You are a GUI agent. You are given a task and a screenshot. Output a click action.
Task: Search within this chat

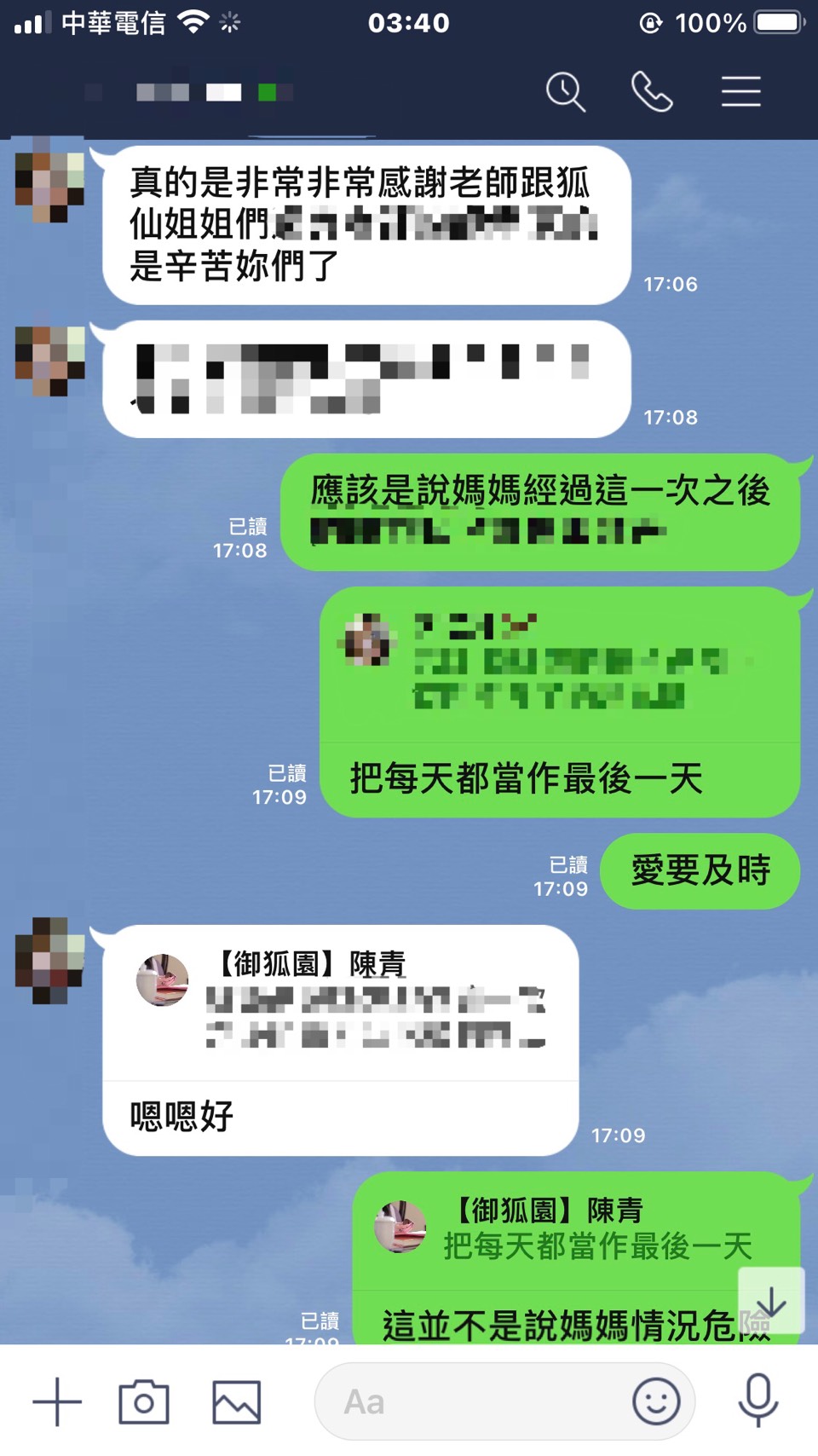(565, 92)
